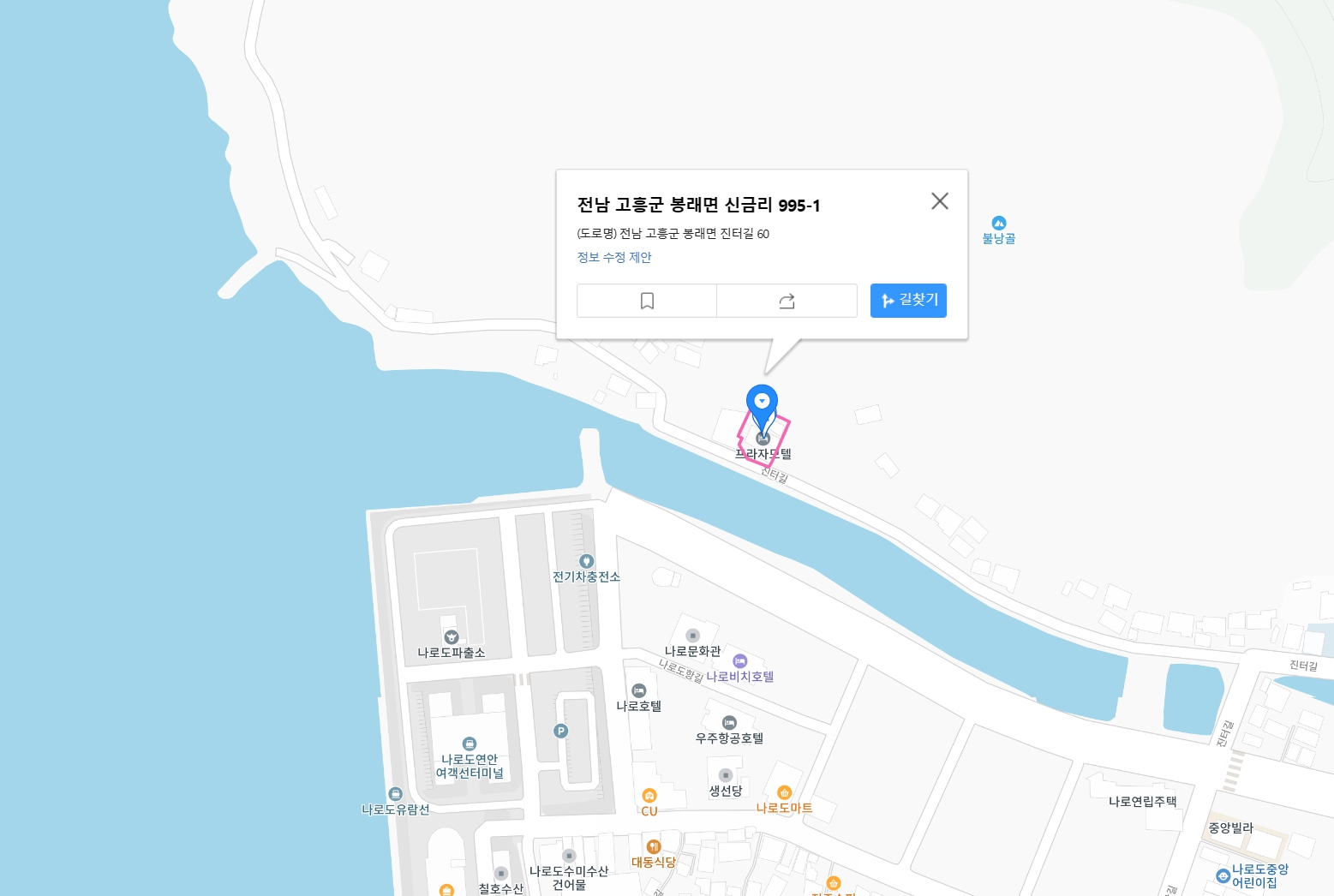Tap the 길찾기 directions button
Viewport: 1334px width, 896px height.
click(x=908, y=301)
